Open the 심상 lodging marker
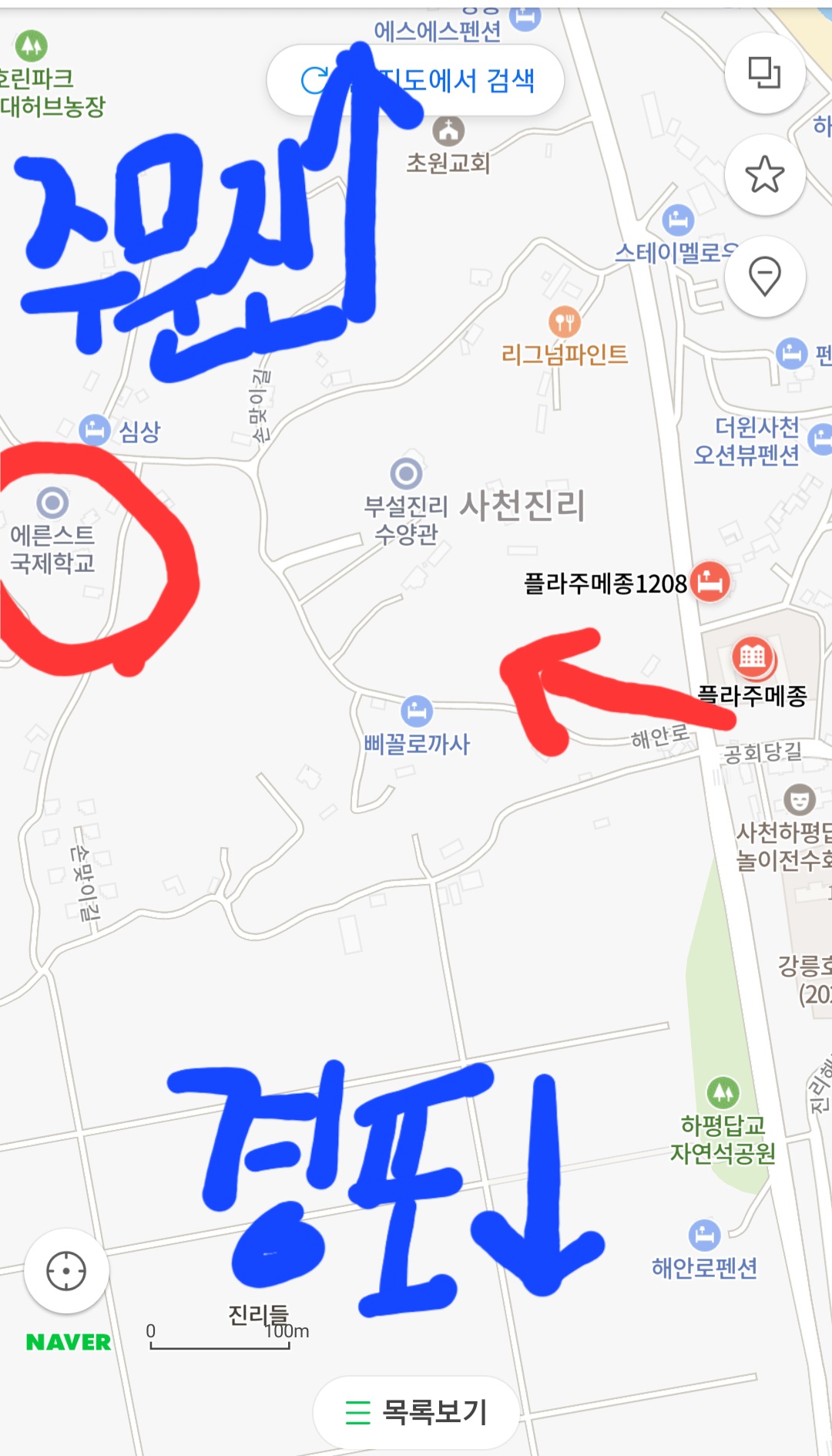 tap(94, 429)
